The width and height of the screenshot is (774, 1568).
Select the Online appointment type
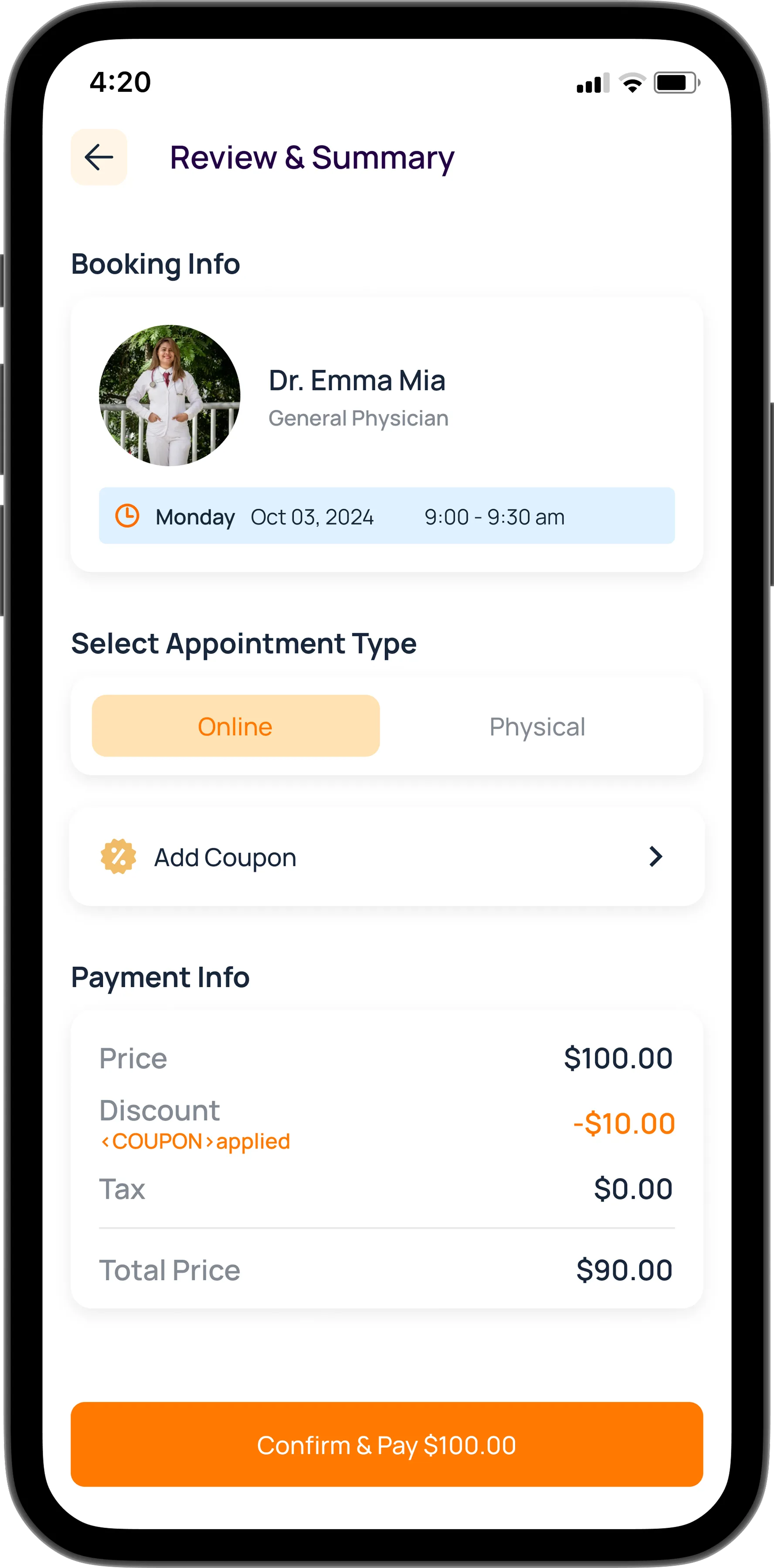pyautogui.click(x=236, y=726)
